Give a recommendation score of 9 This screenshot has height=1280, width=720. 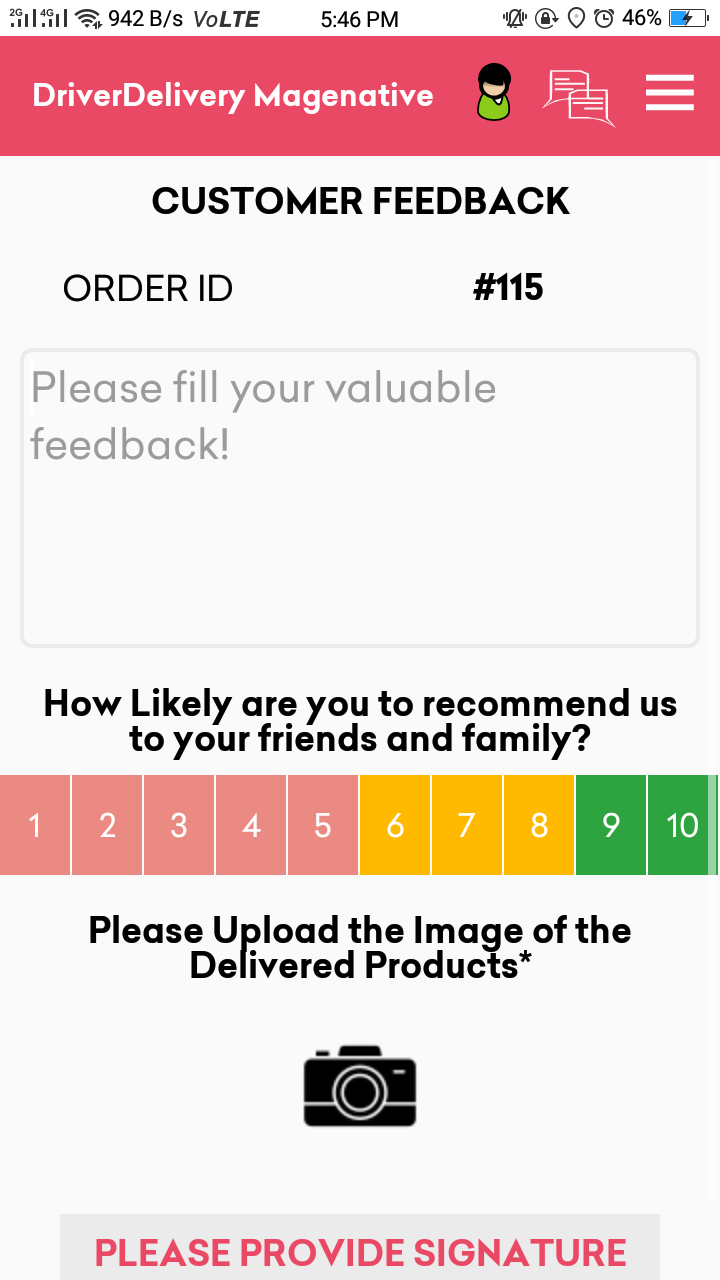[611, 825]
